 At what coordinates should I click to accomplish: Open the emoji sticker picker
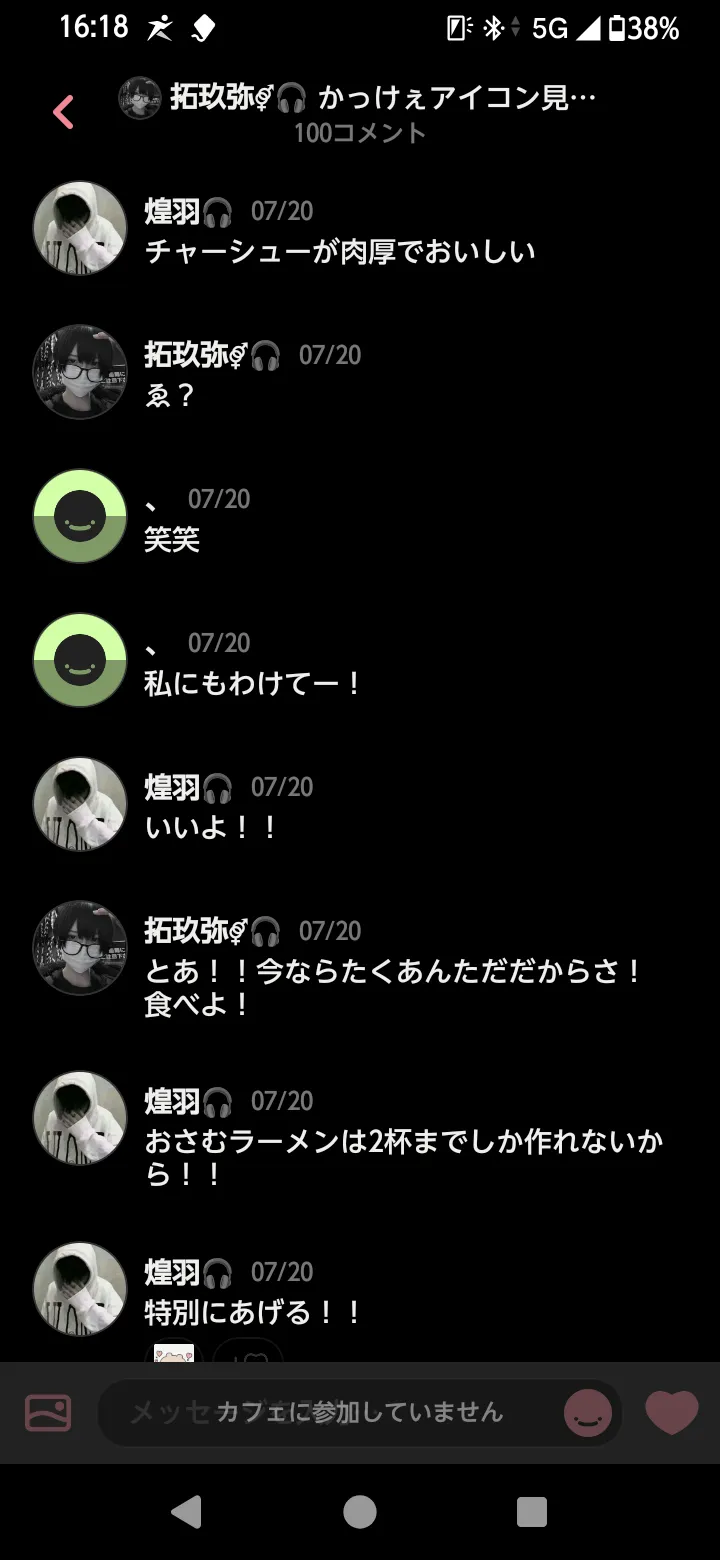pyautogui.click(x=587, y=1413)
